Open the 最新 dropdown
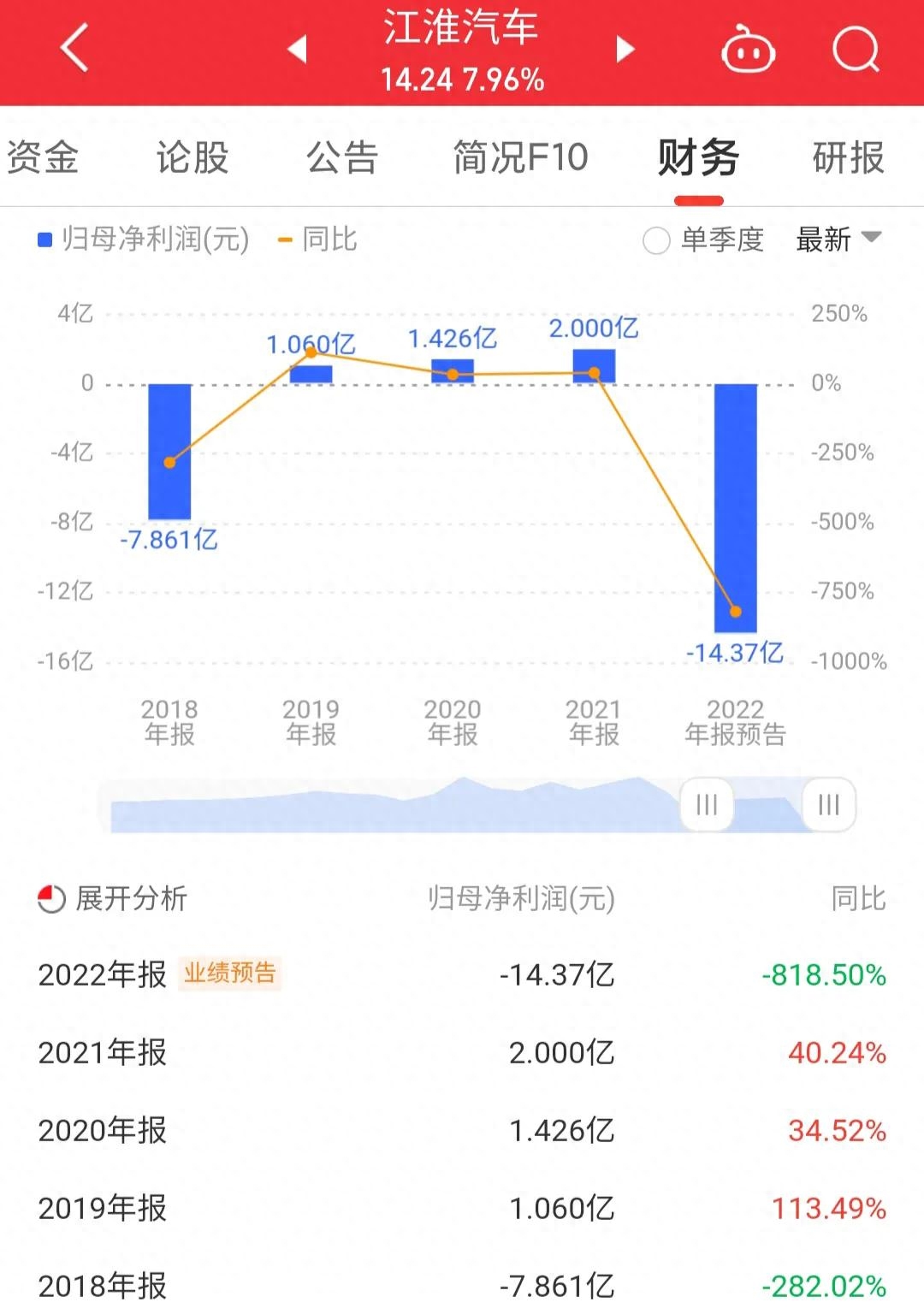Screen dimensions: 924x1314 click(838, 240)
